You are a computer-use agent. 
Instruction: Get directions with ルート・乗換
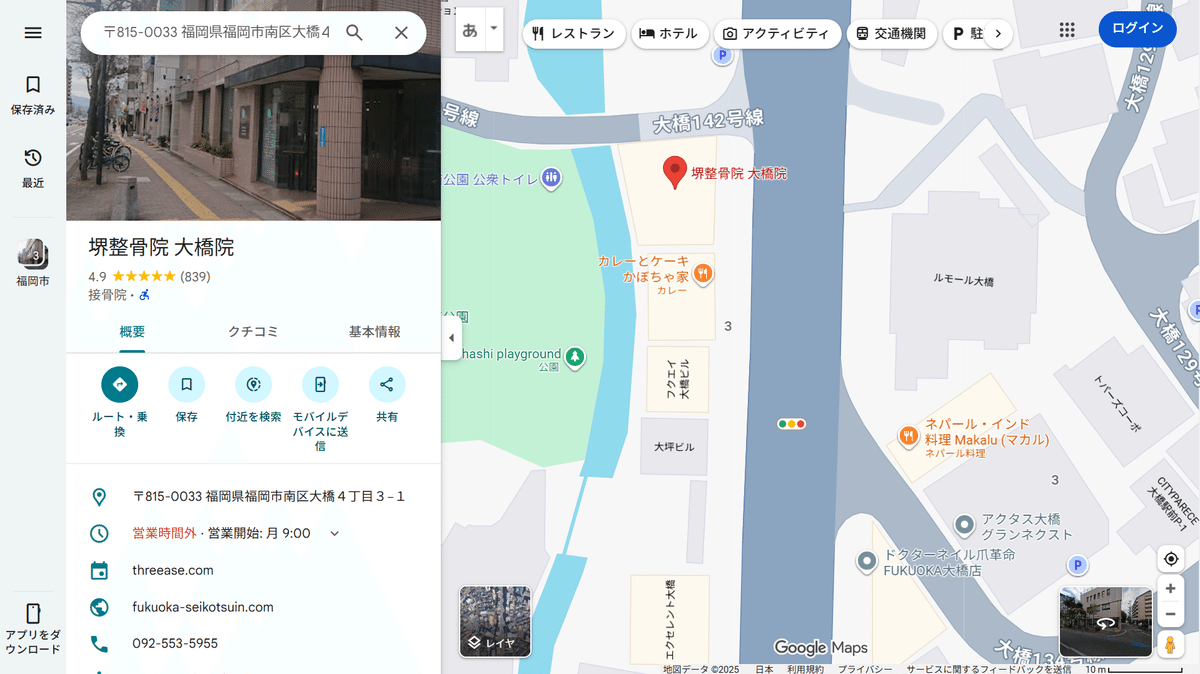(119, 385)
